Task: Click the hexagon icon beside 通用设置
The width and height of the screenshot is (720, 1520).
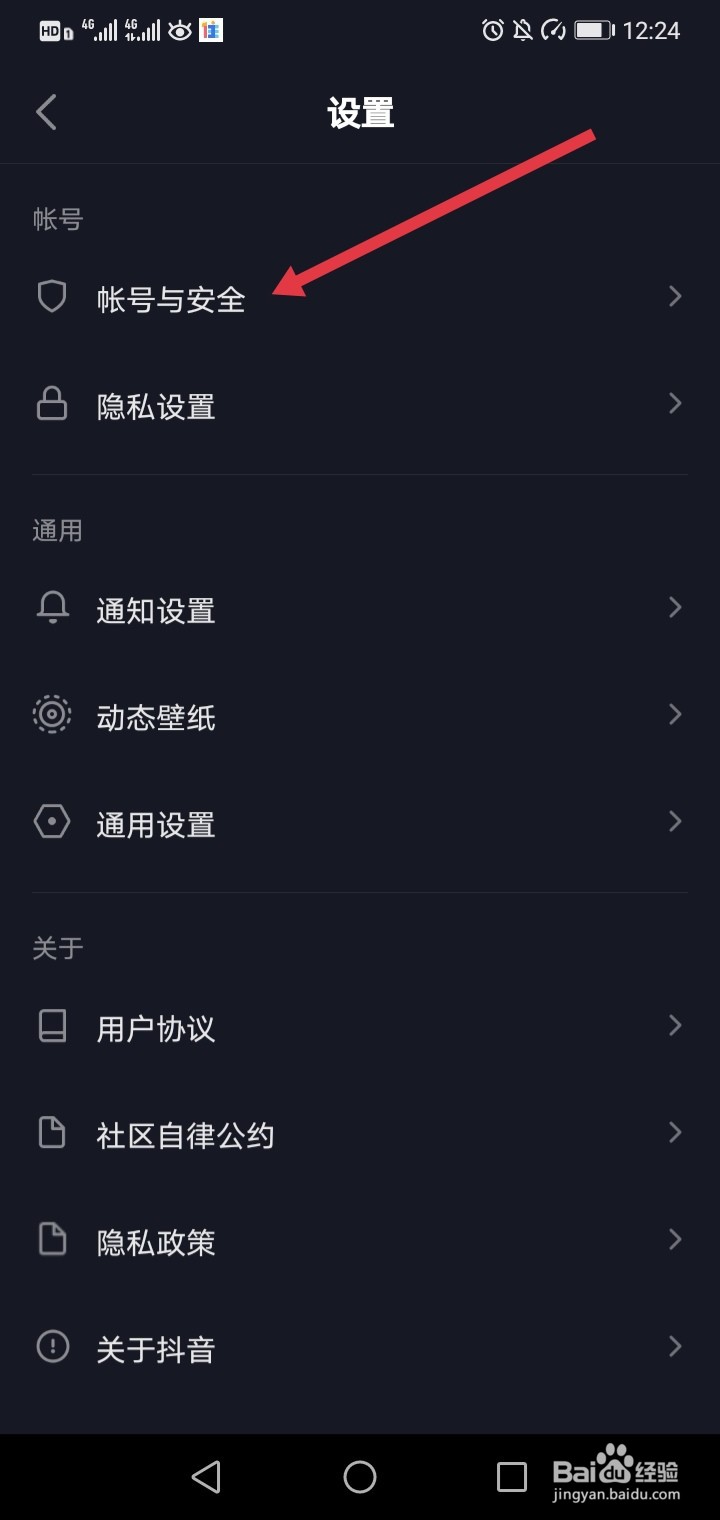Action: click(x=52, y=821)
